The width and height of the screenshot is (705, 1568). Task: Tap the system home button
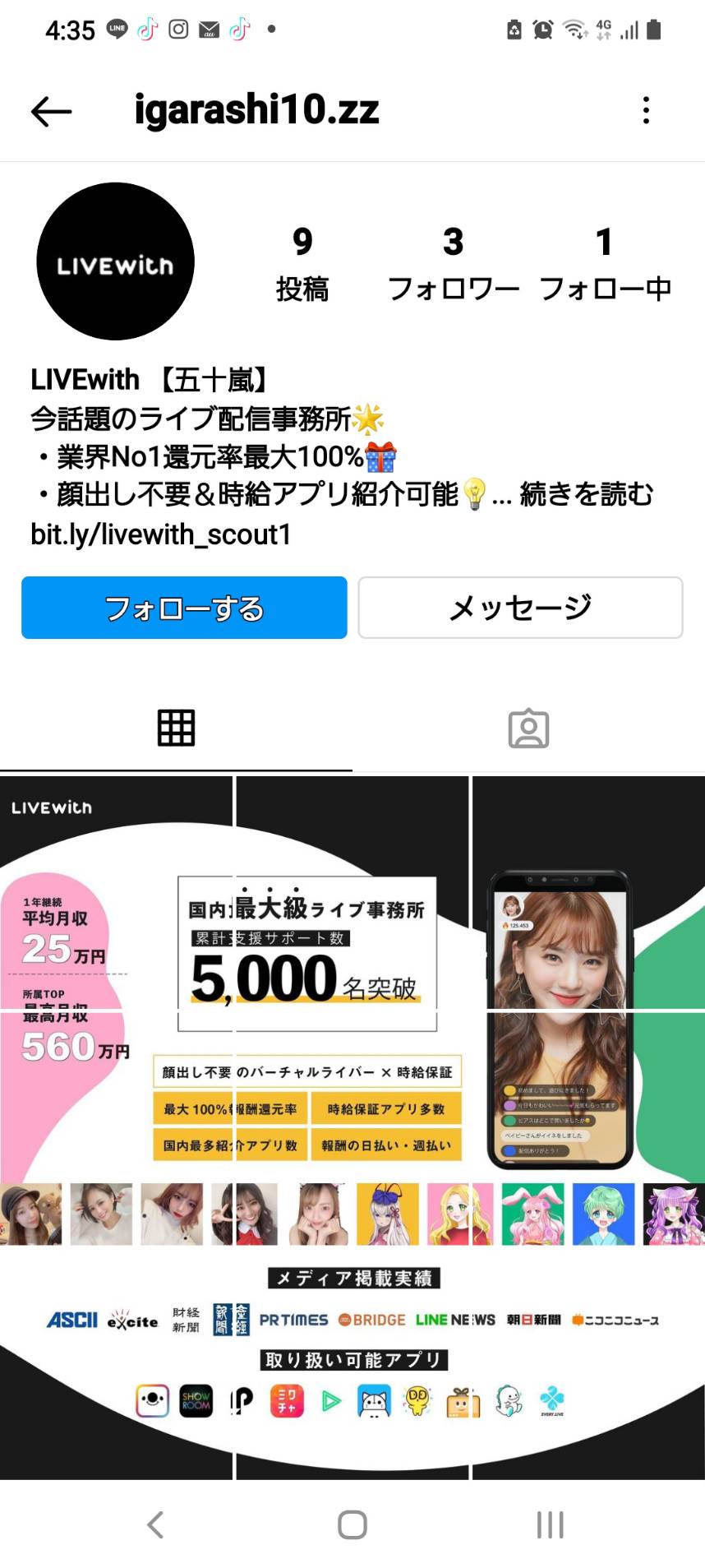(x=352, y=1525)
